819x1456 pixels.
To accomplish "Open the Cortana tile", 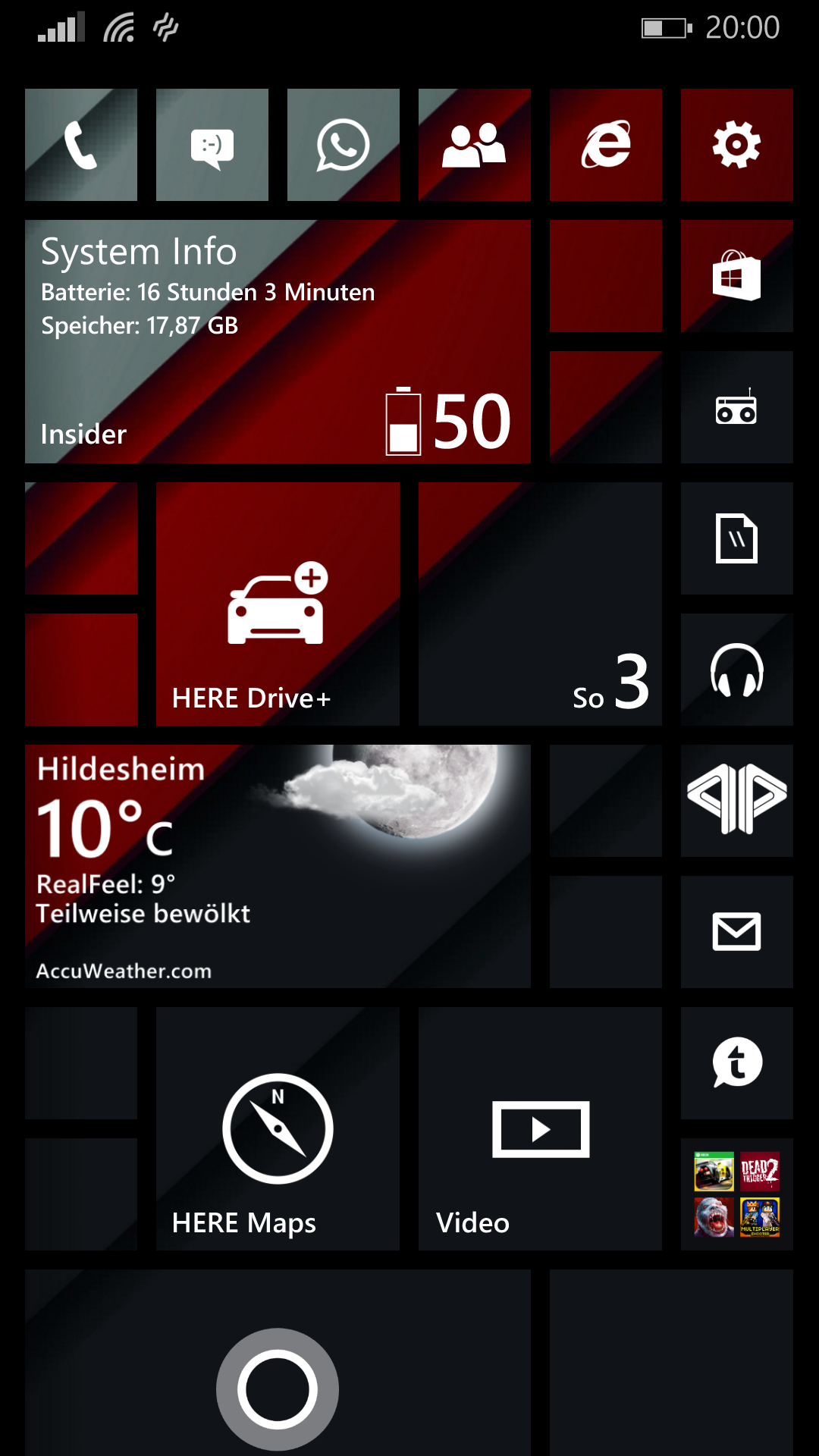I will (278, 1363).
